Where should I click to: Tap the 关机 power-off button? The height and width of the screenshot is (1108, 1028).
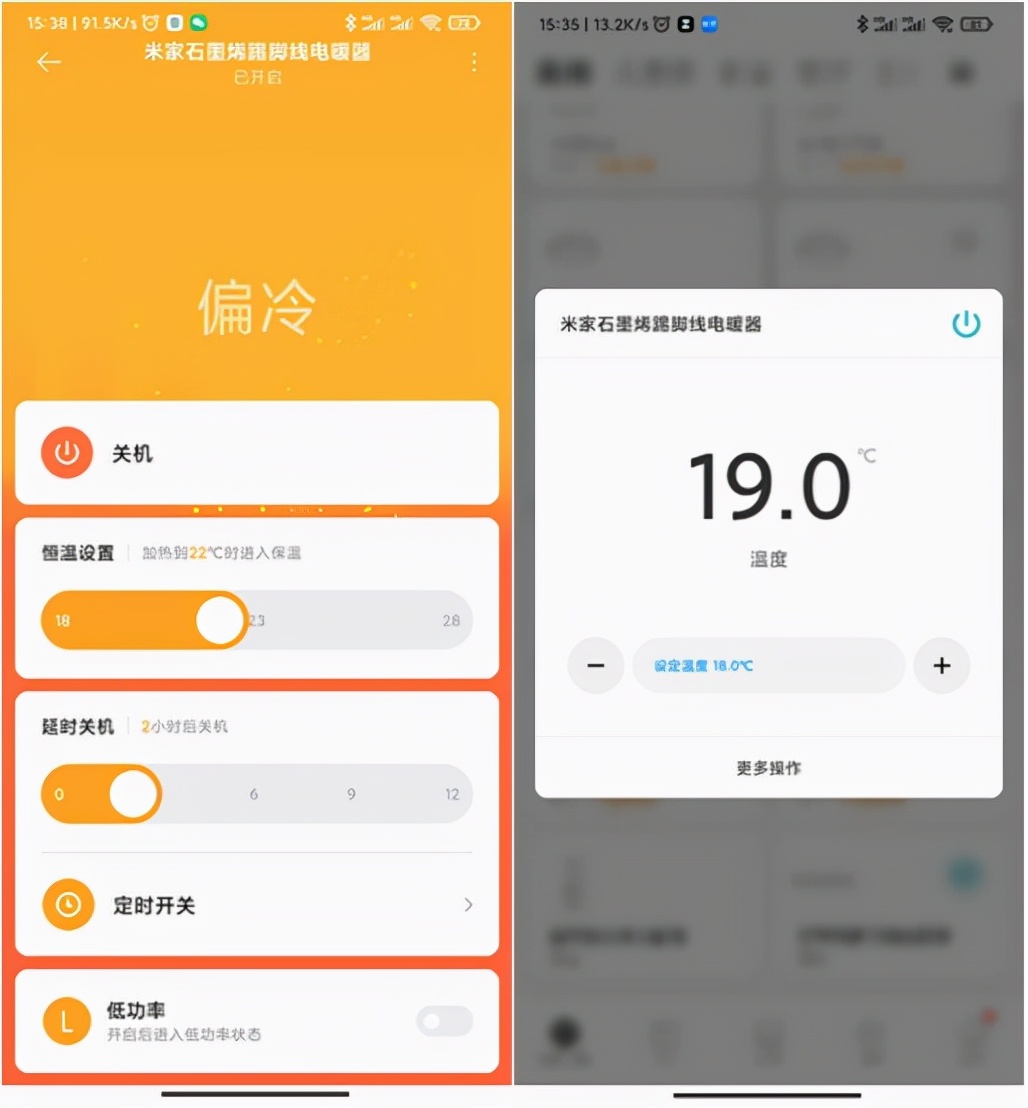(67, 453)
